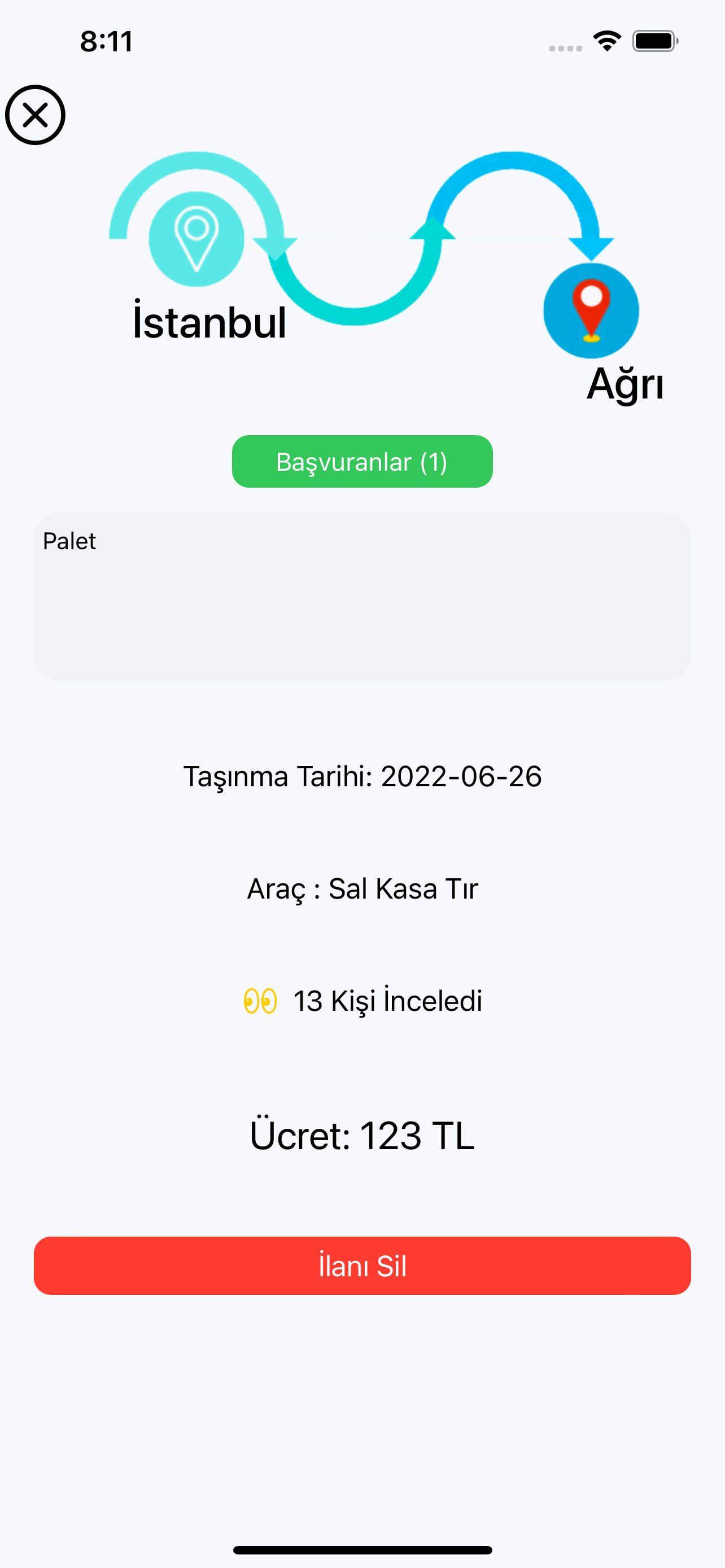725x1568 pixels.
Task: Open the Başvuranlar (1) applicants list
Action: point(362,461)
